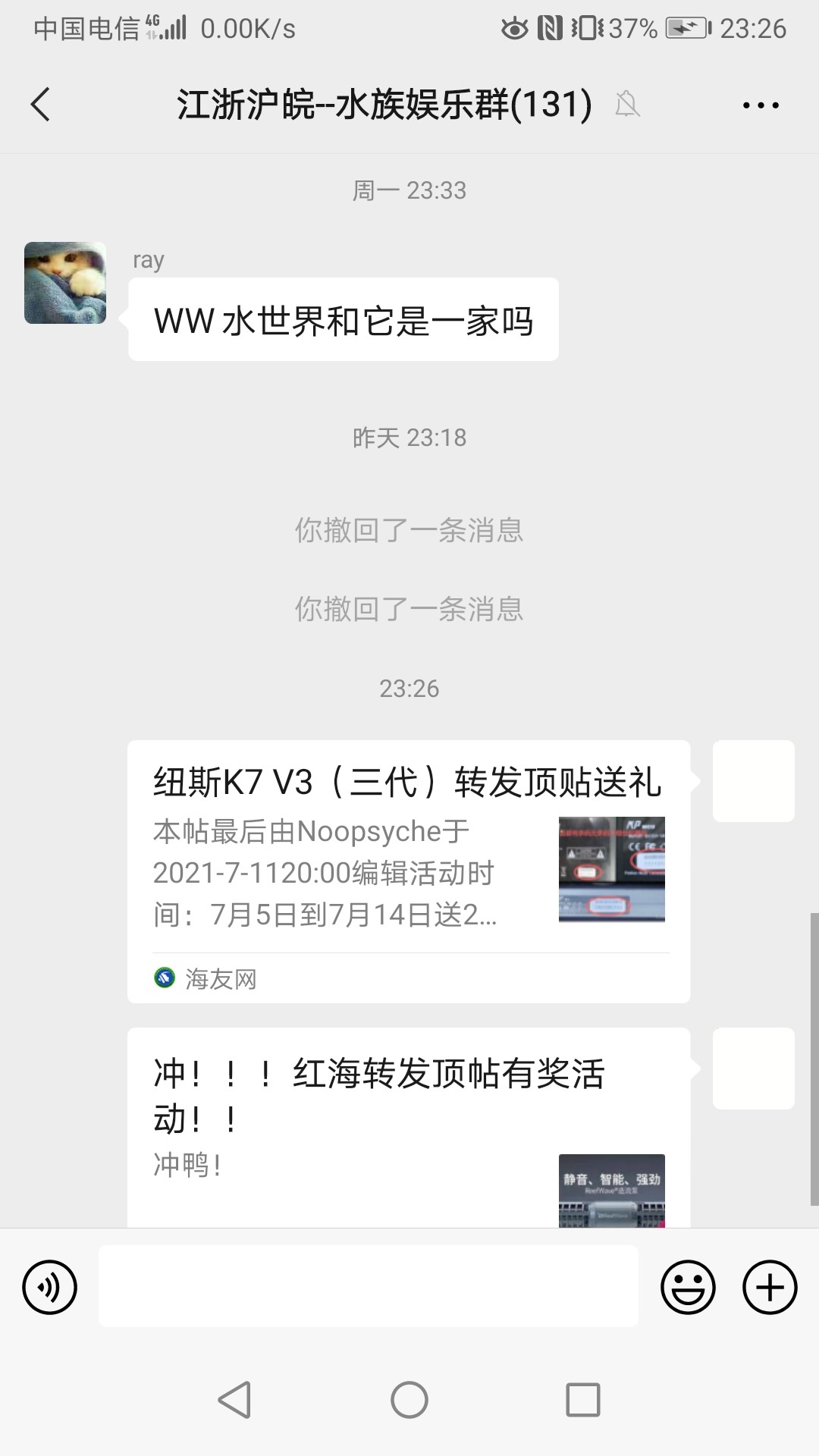Focus the message text field
The width and height of the screenshot is (819, 1456).
(x=368, y=1287)
